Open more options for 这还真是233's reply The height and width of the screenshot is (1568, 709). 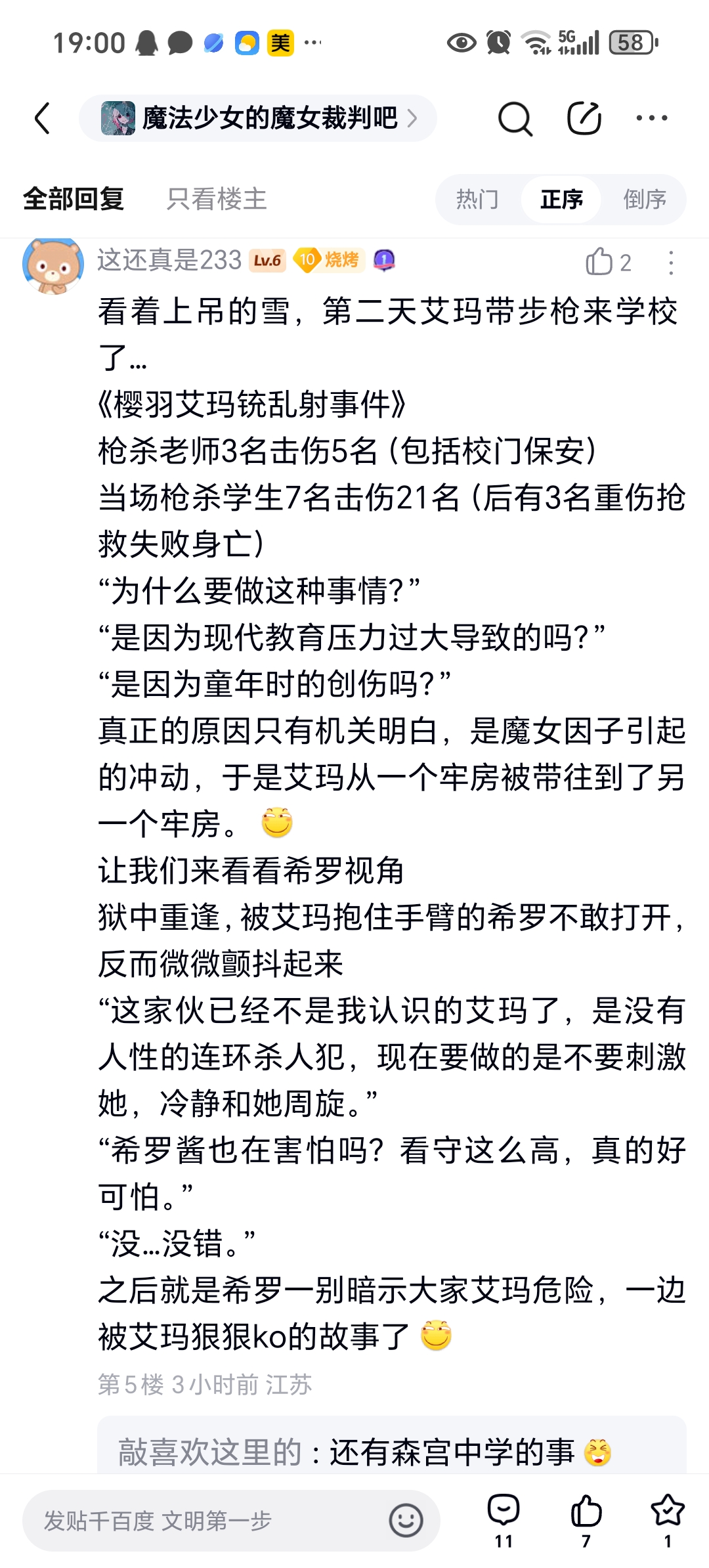[670, 263]
